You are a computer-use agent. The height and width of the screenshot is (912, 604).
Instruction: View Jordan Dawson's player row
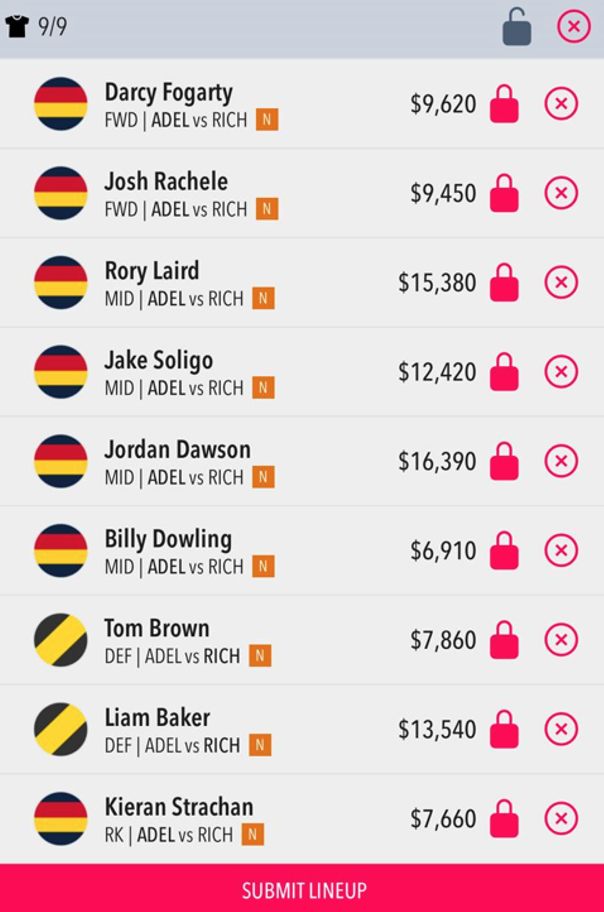[x=177, y=450]
